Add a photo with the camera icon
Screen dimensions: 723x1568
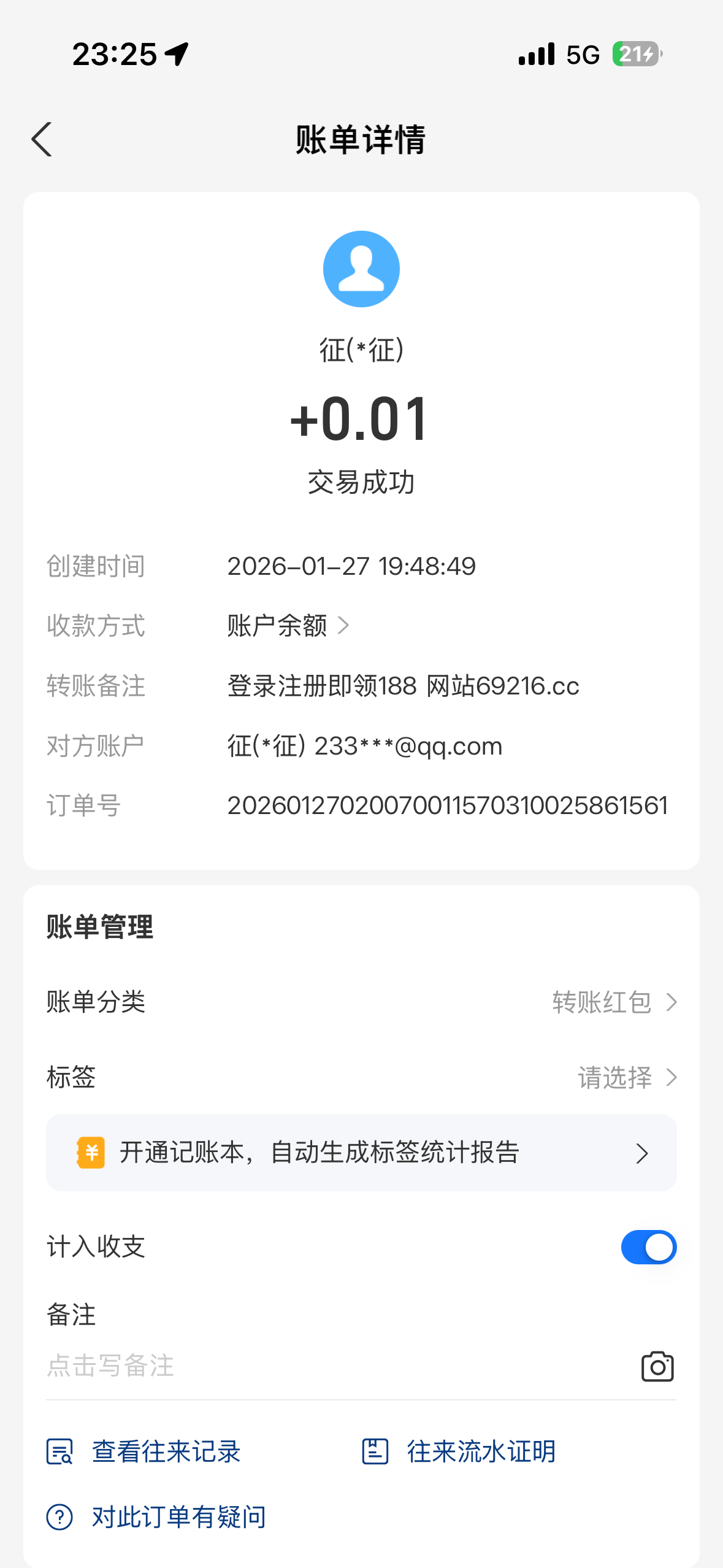(x=657, y=1366)
